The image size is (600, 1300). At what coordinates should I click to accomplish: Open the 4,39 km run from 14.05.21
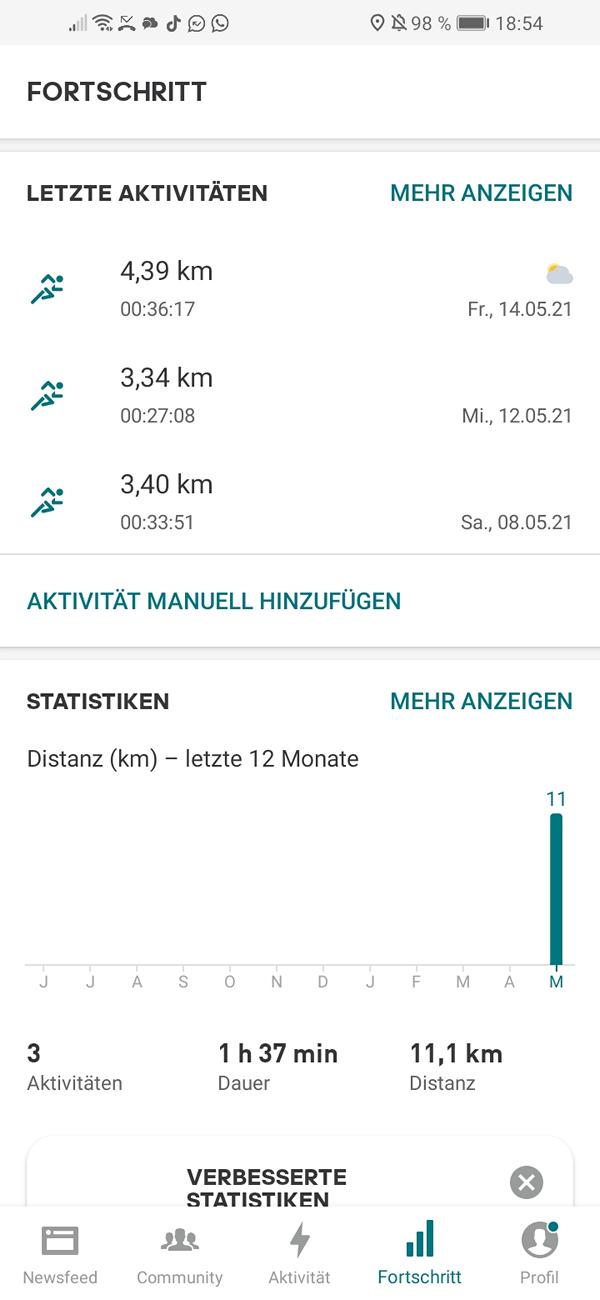[300, 288]
